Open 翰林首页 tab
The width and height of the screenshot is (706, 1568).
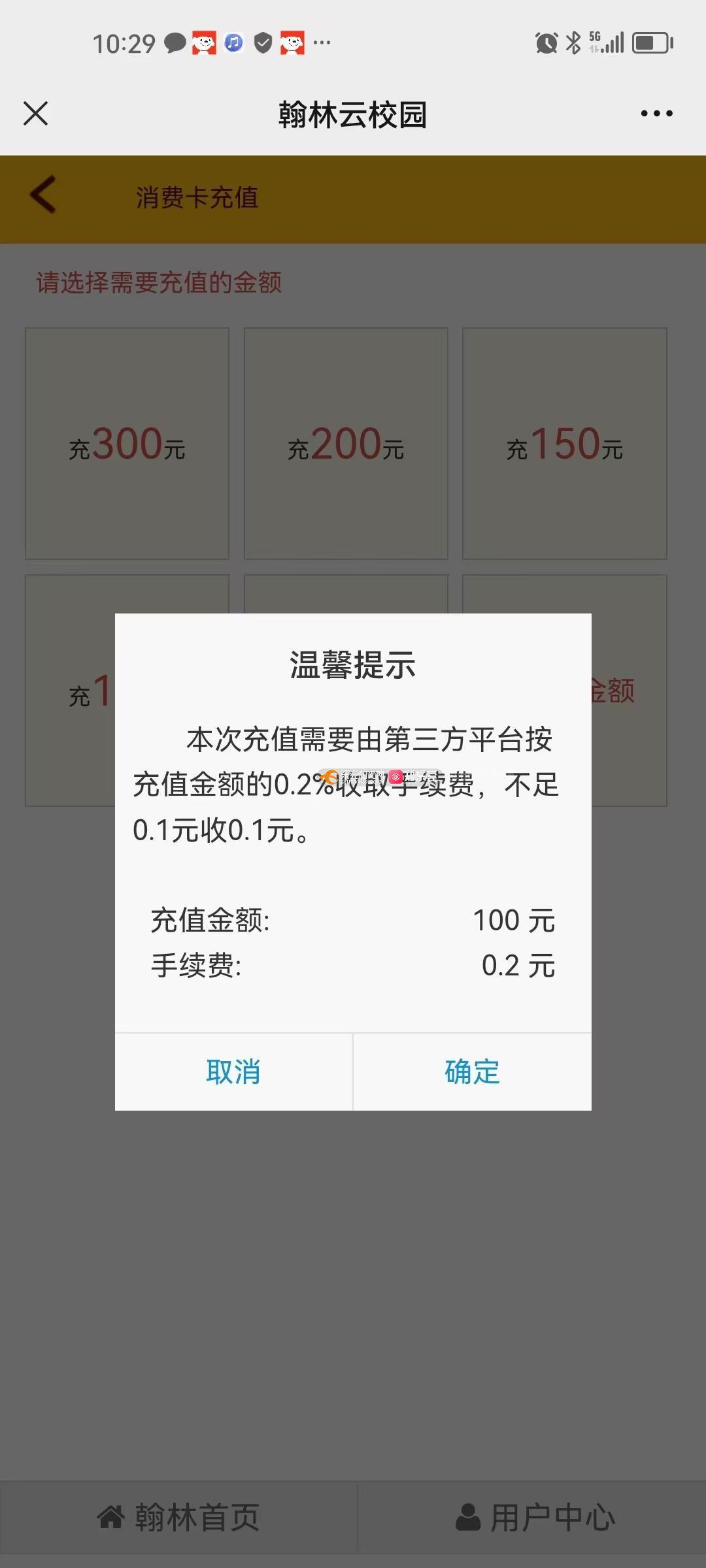[178, 1517]
